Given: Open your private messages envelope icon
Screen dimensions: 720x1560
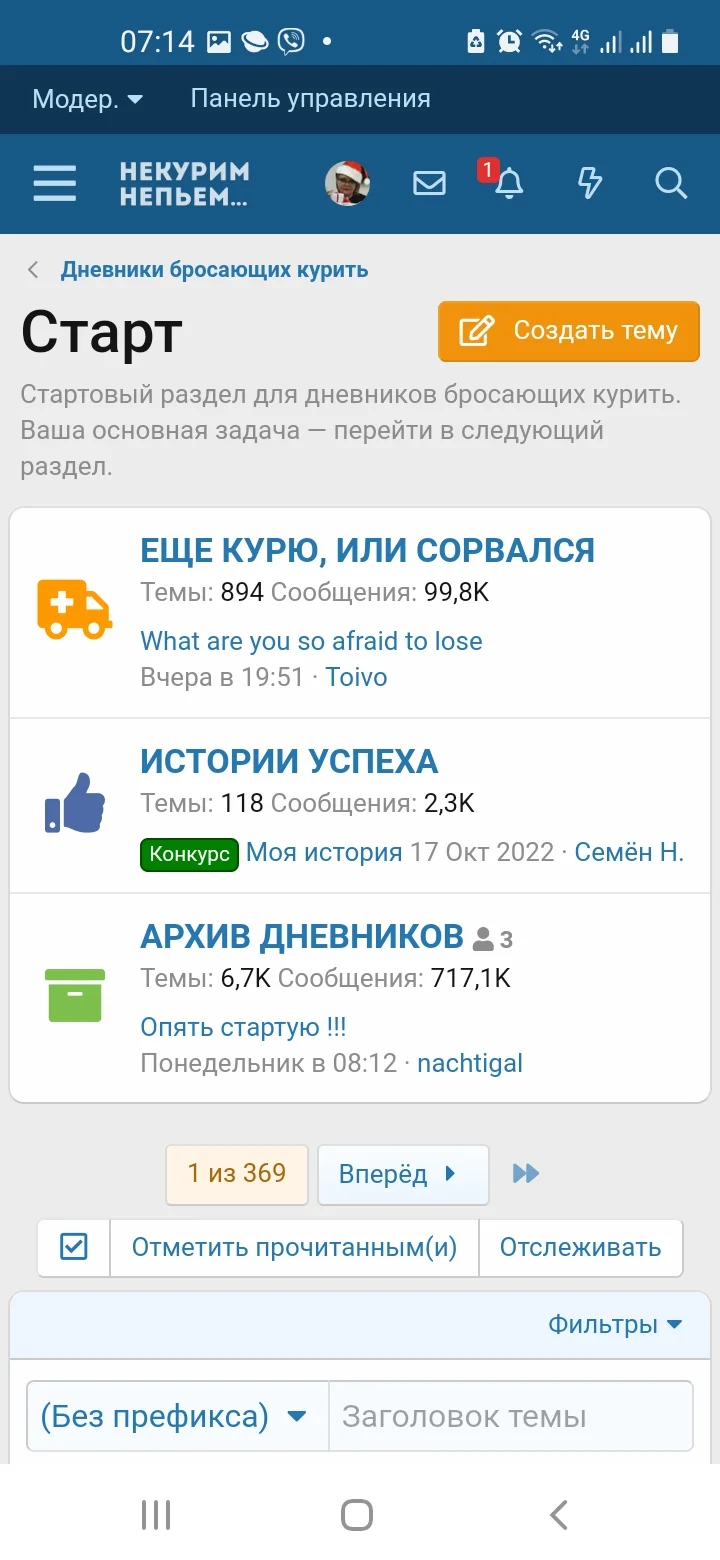Looking at the screenshot, I should 429,183.
